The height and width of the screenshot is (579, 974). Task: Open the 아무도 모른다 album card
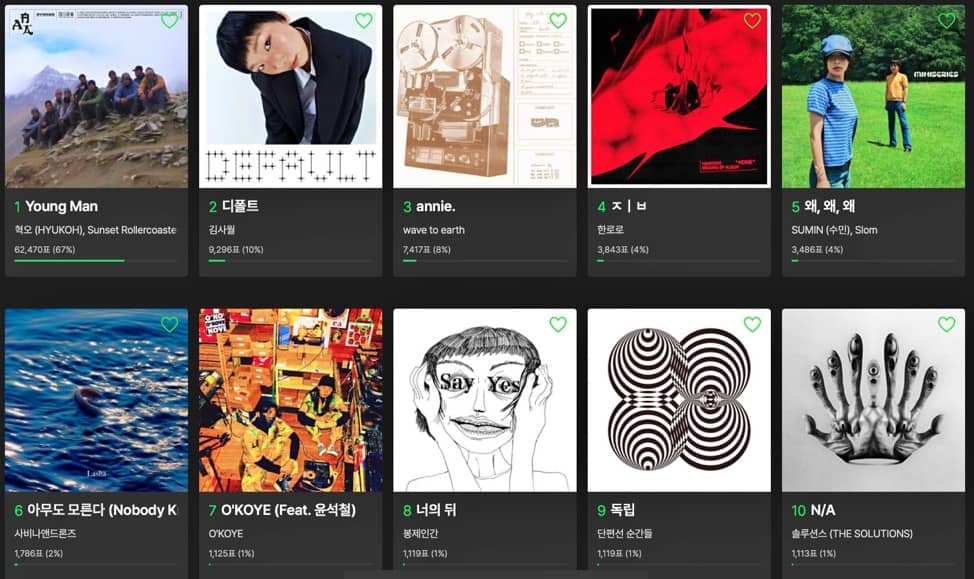tap(96, 410)
